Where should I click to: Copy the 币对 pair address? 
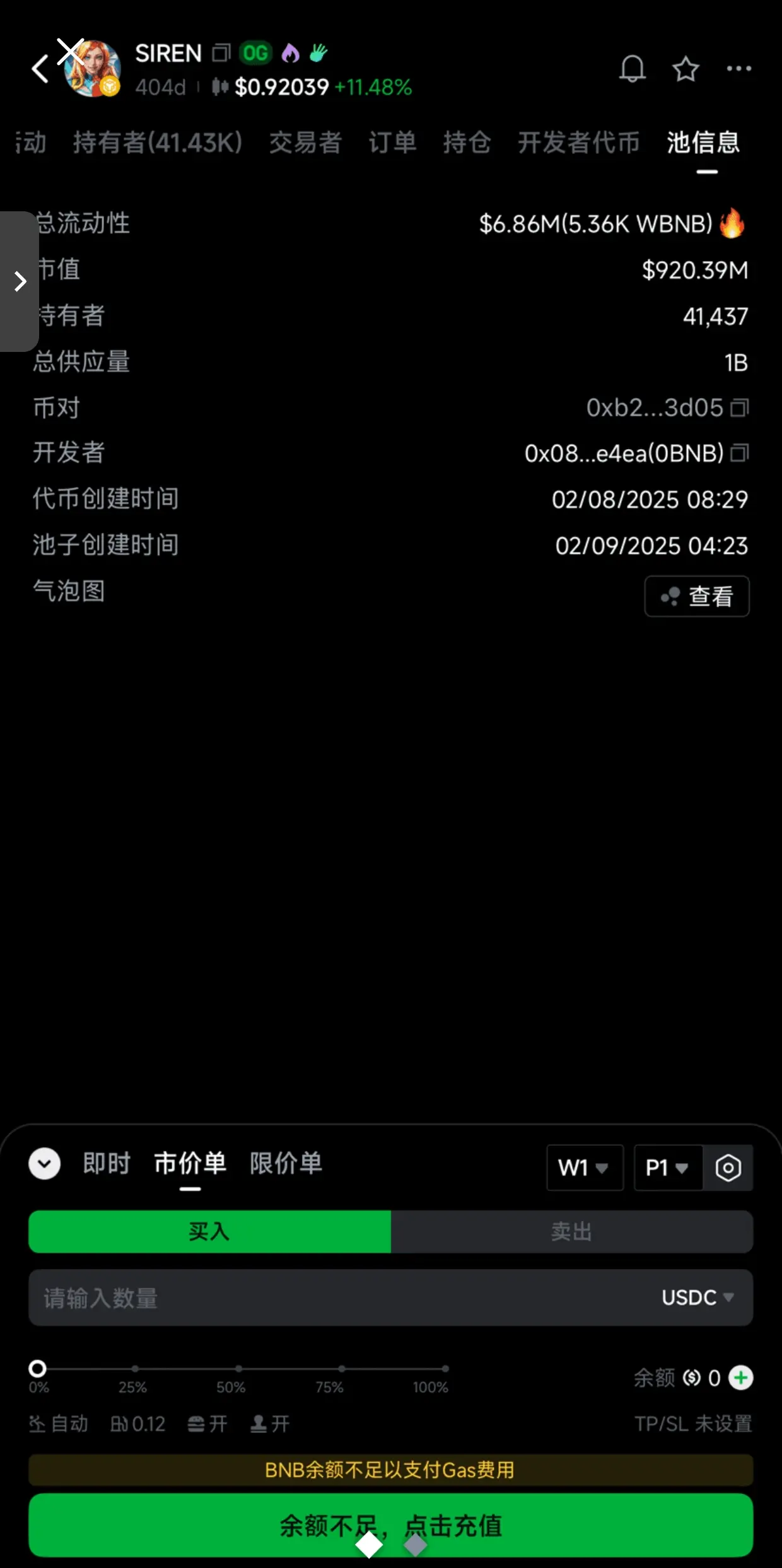tap(739, 408)
